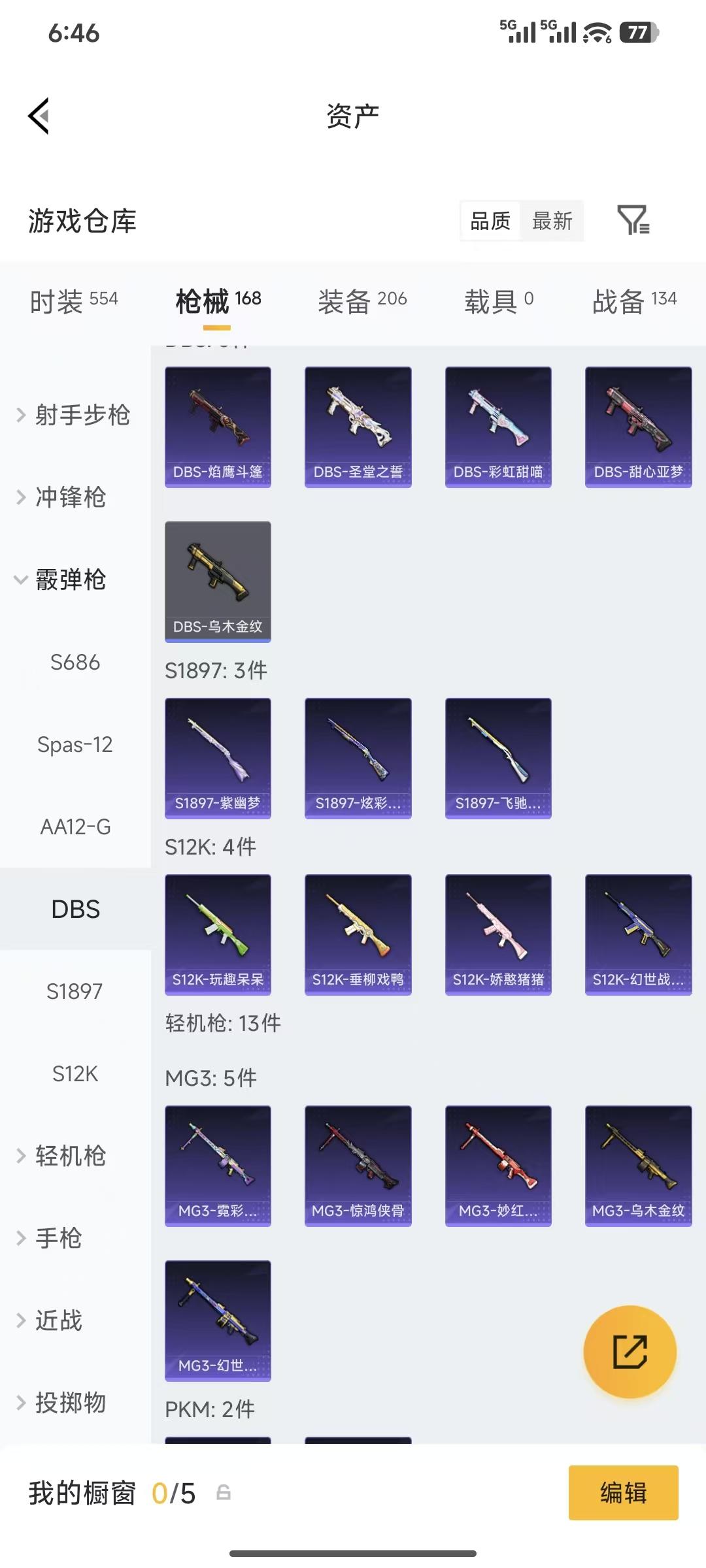This screenshot has height=1568, width=706.
Task: Sort the warehouse by 最新
Action: 552,221
